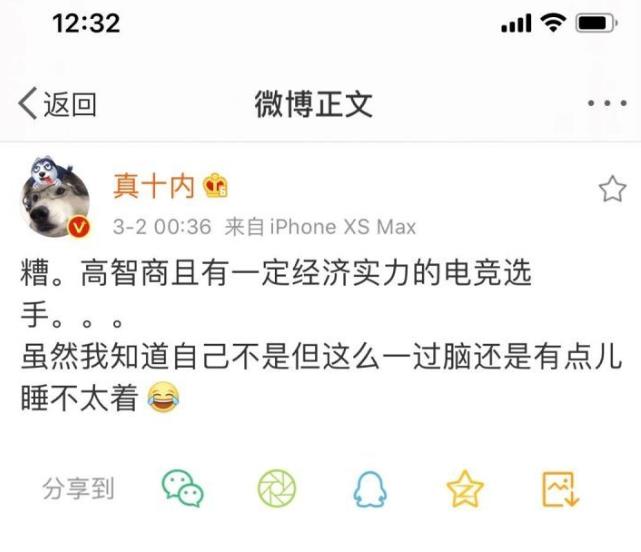Share the post to WeChat

pyautogui.click(x=183, y=488)
